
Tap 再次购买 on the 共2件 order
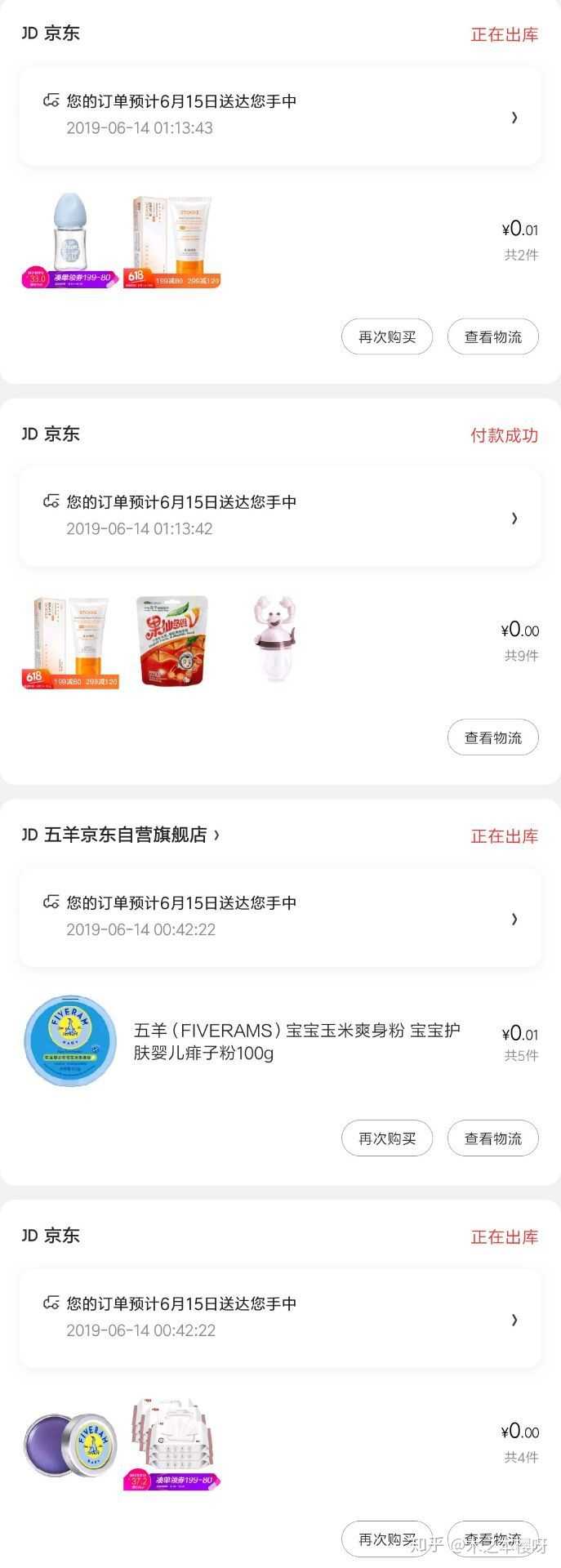click(387, 336)
